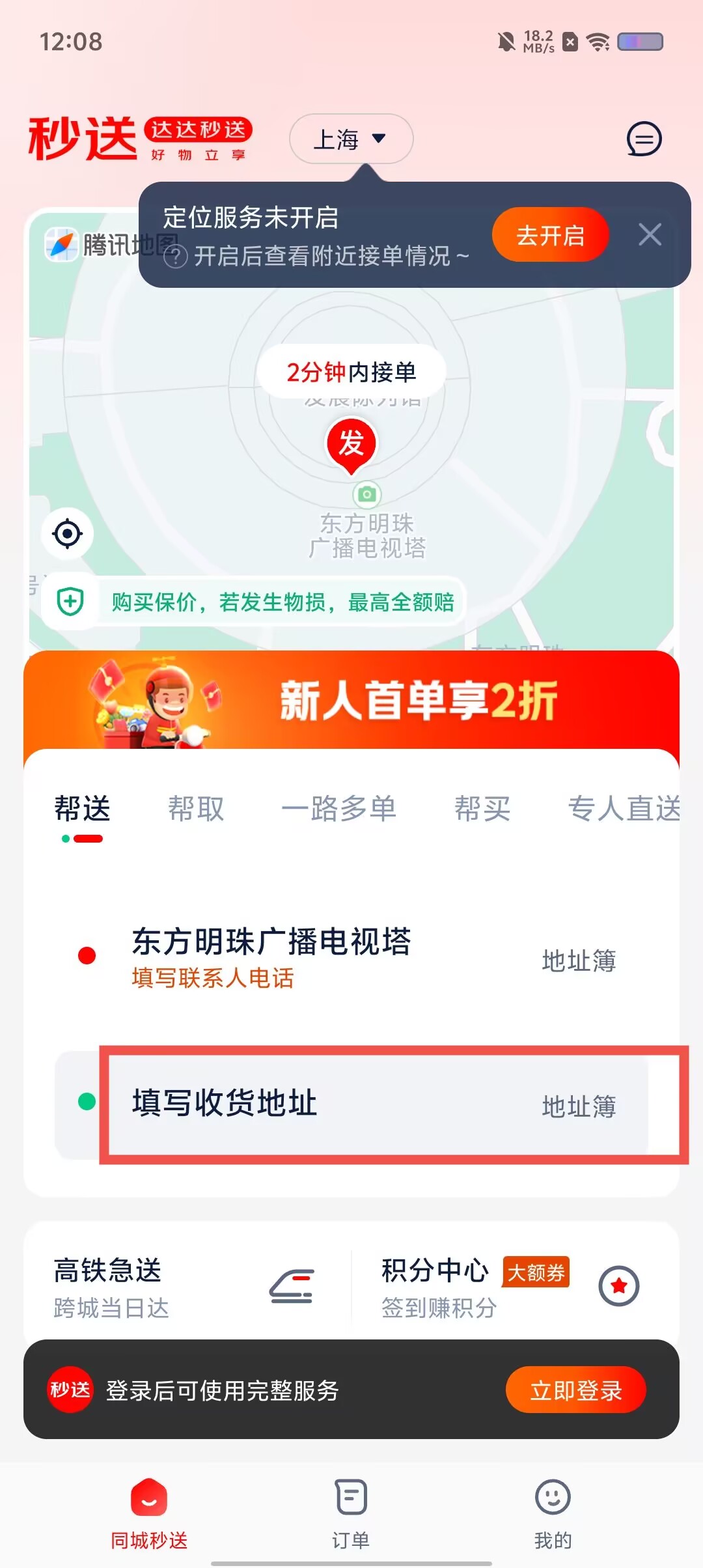The height and width of the screenshot is (1568, 703).
Task: Dismiss the location service tooltip
Action: [650, 235]
